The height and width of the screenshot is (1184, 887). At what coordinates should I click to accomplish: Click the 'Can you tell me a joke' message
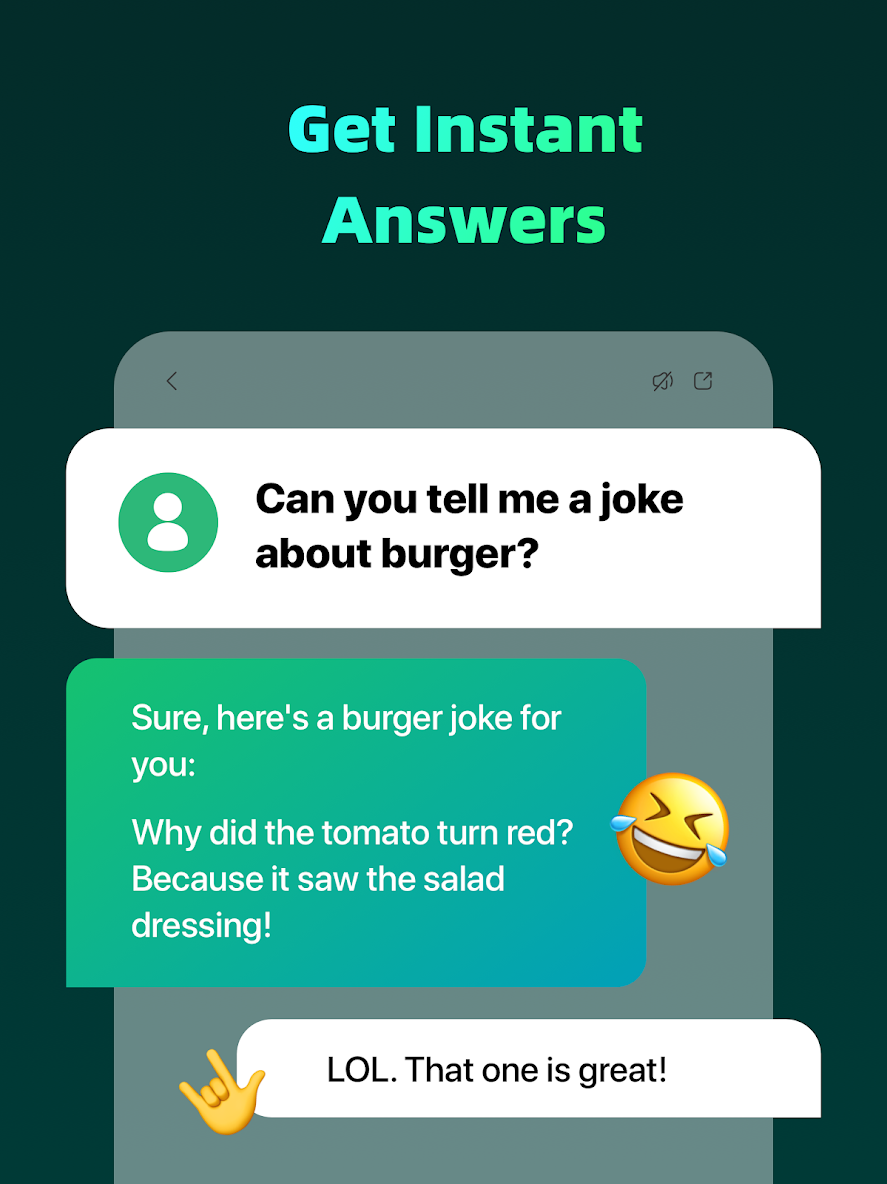click(x=470, y=525)
